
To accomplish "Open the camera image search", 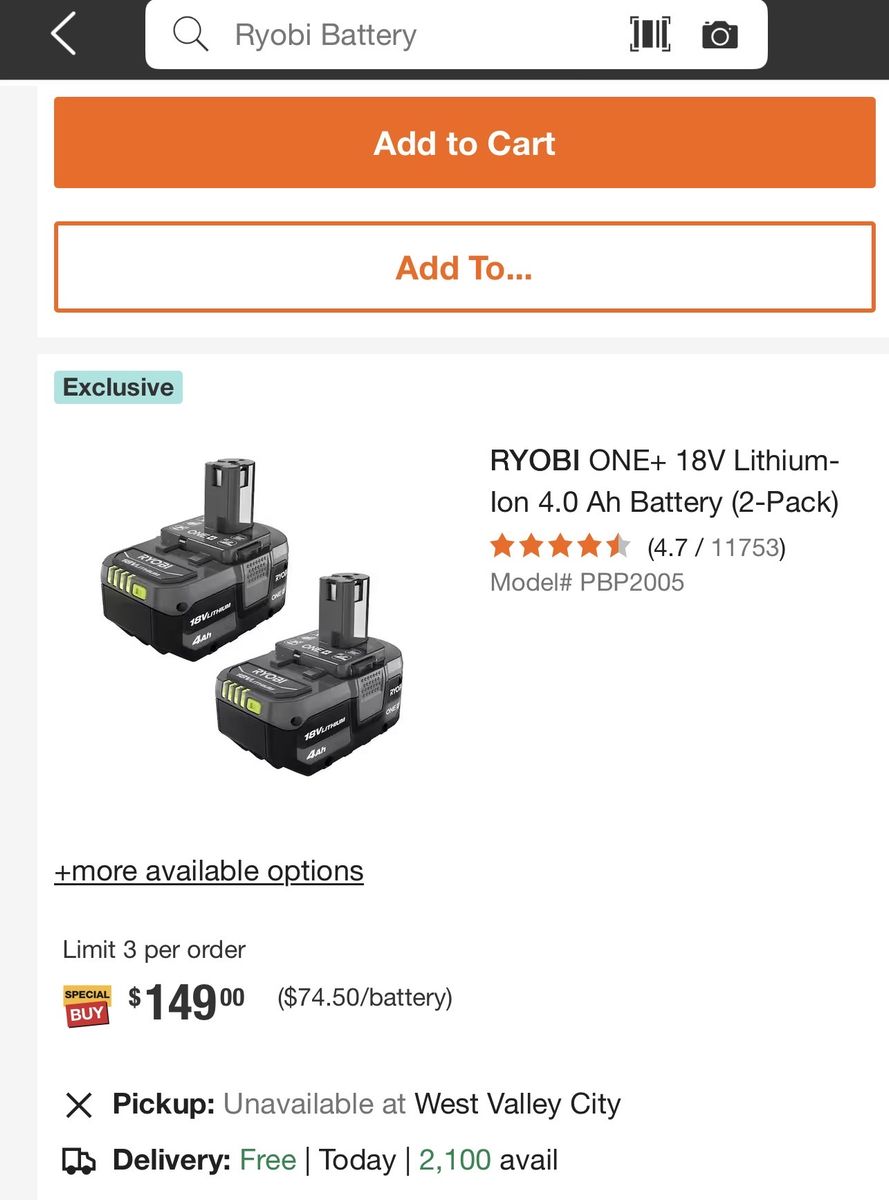I will [x=719, y=36].
